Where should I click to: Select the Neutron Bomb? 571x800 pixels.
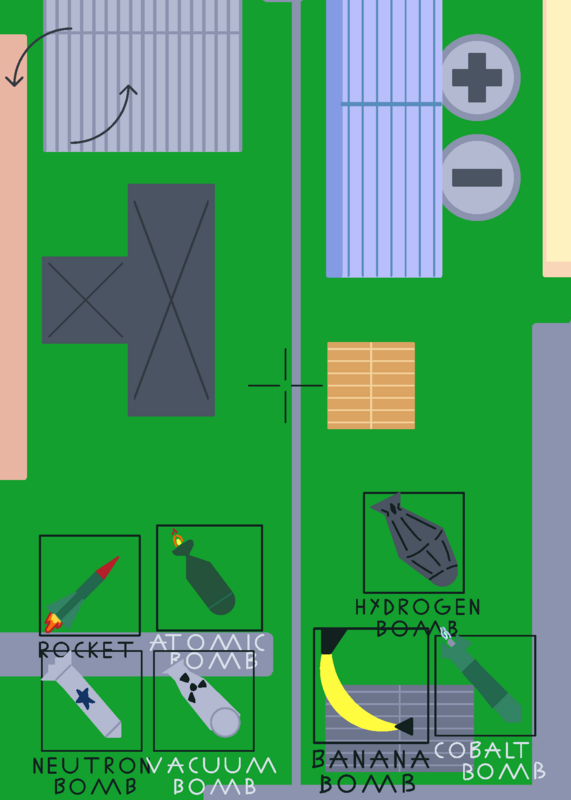tap(92, 701)
